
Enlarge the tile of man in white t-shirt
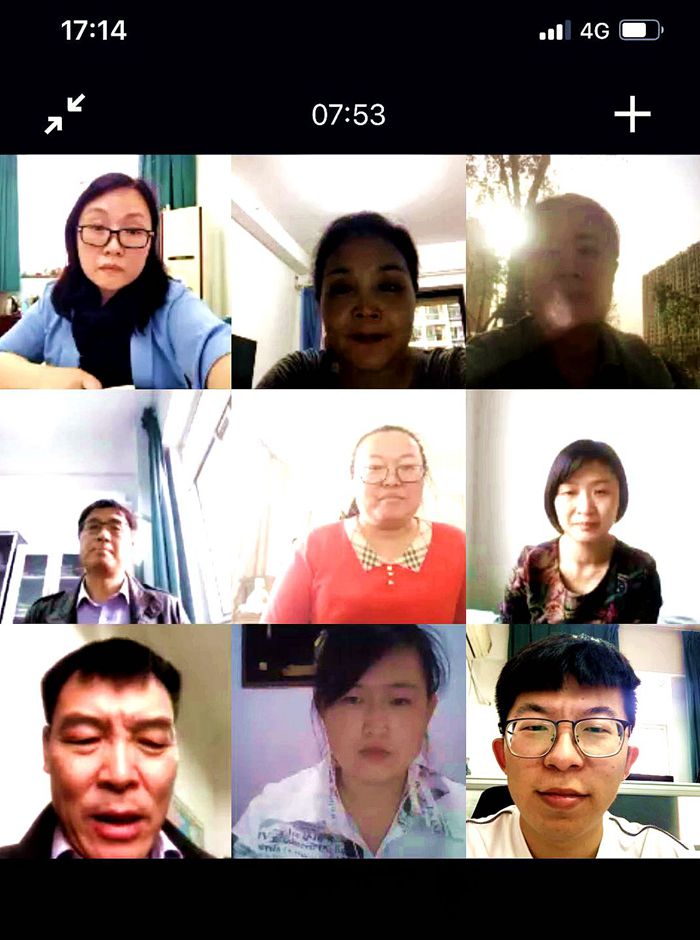click(583, 741)
